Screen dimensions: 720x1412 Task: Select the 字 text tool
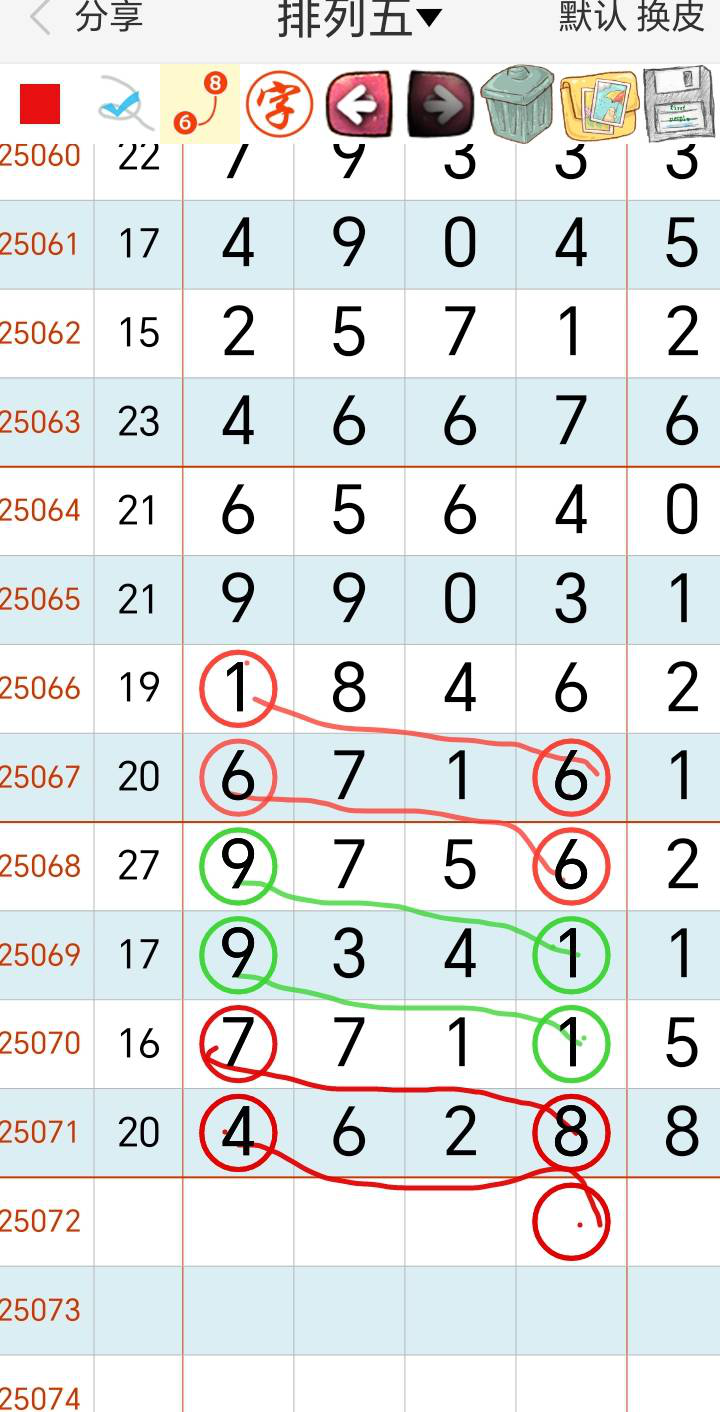(279, 104)
